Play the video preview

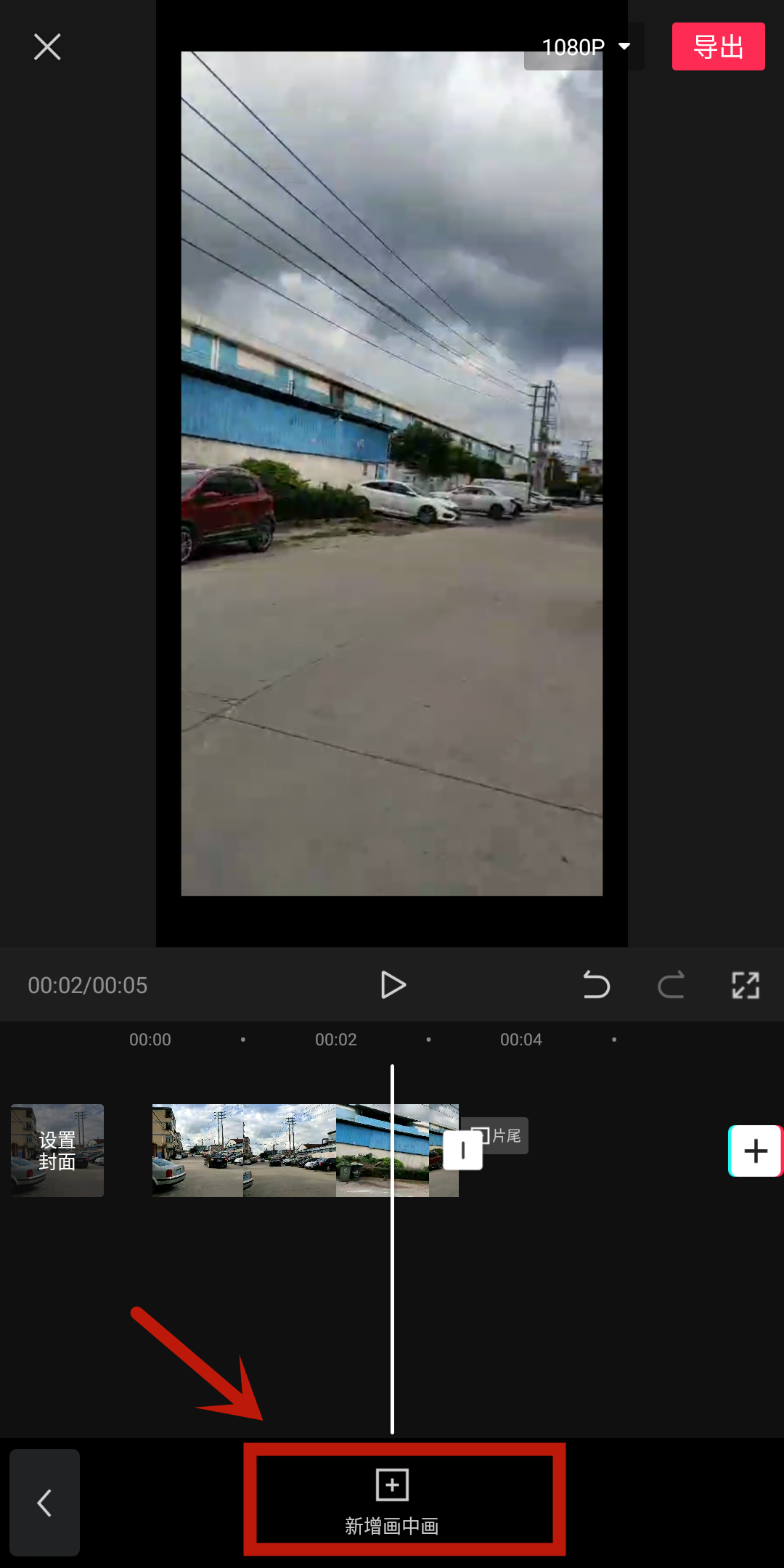[x=393, y=985]
